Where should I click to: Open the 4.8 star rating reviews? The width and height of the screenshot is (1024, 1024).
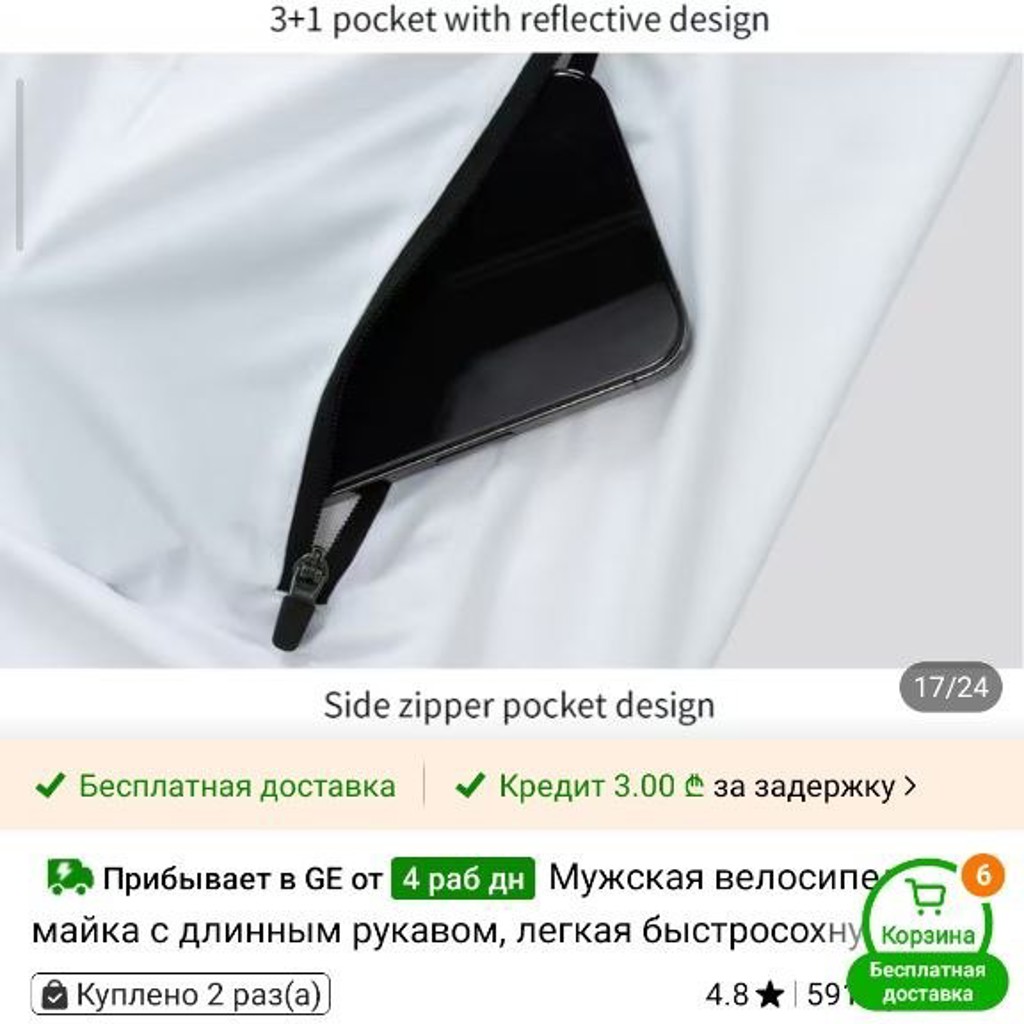click(x=744, y=995)
